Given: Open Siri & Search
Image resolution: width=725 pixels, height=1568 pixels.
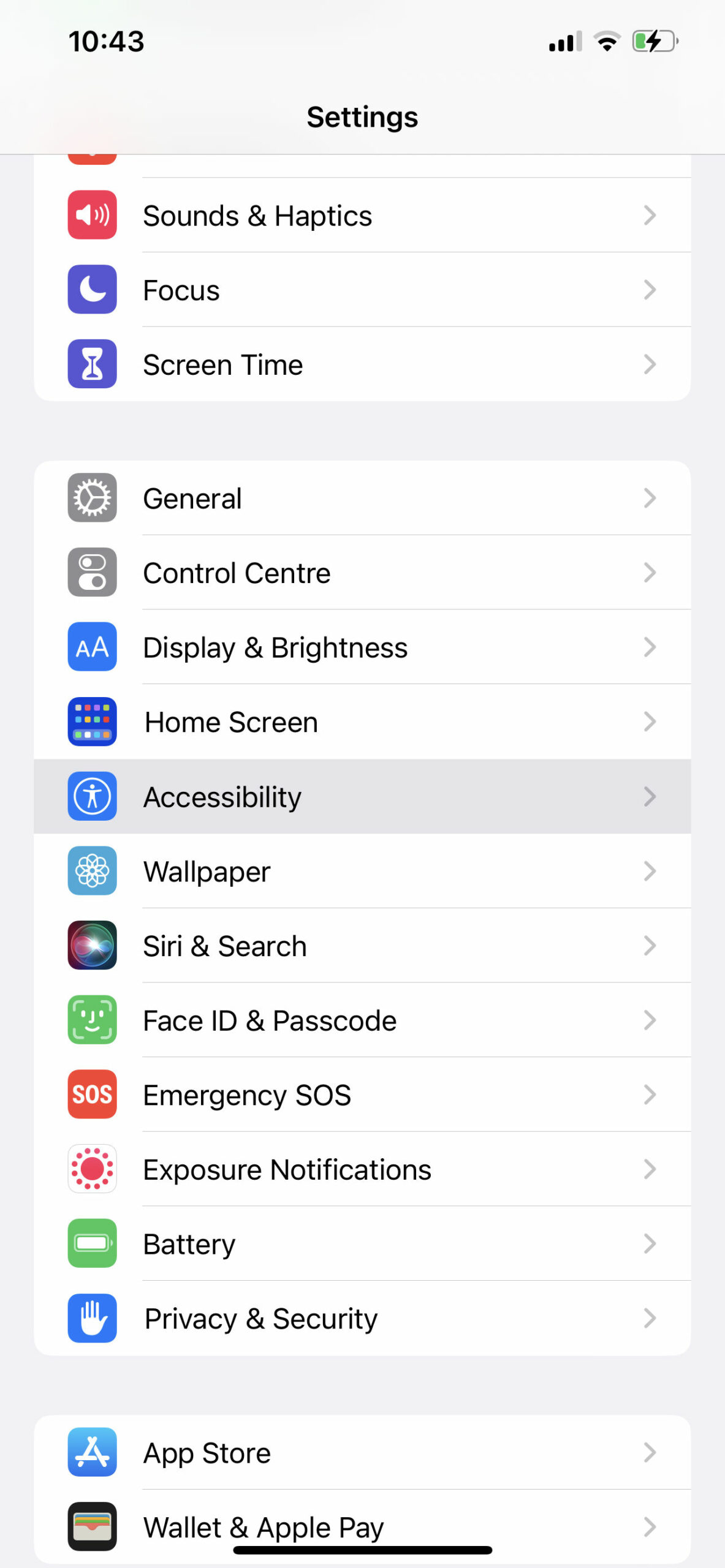Looking at the screenshot, I should click(x=362, y=946).
